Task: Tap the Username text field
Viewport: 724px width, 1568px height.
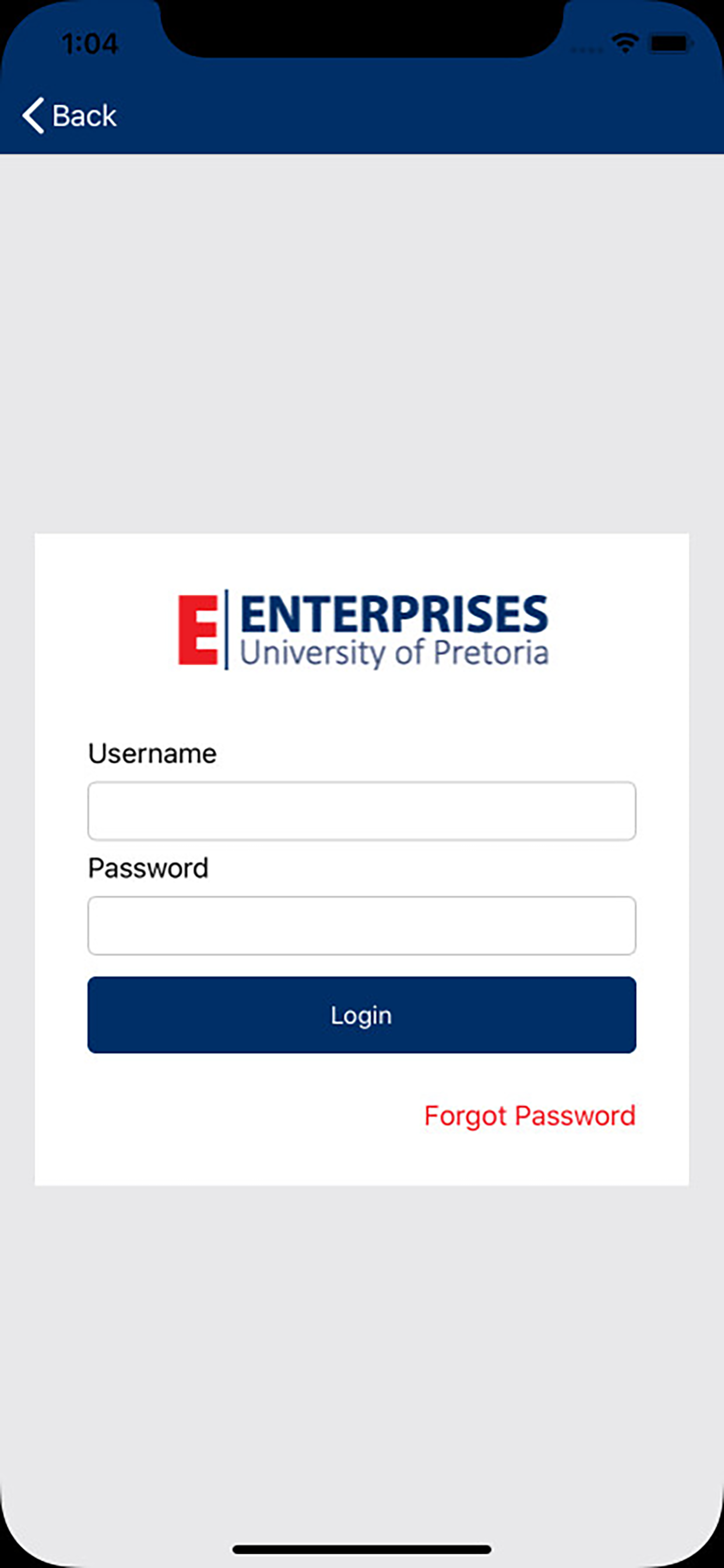Action: (x=362, y=811)
